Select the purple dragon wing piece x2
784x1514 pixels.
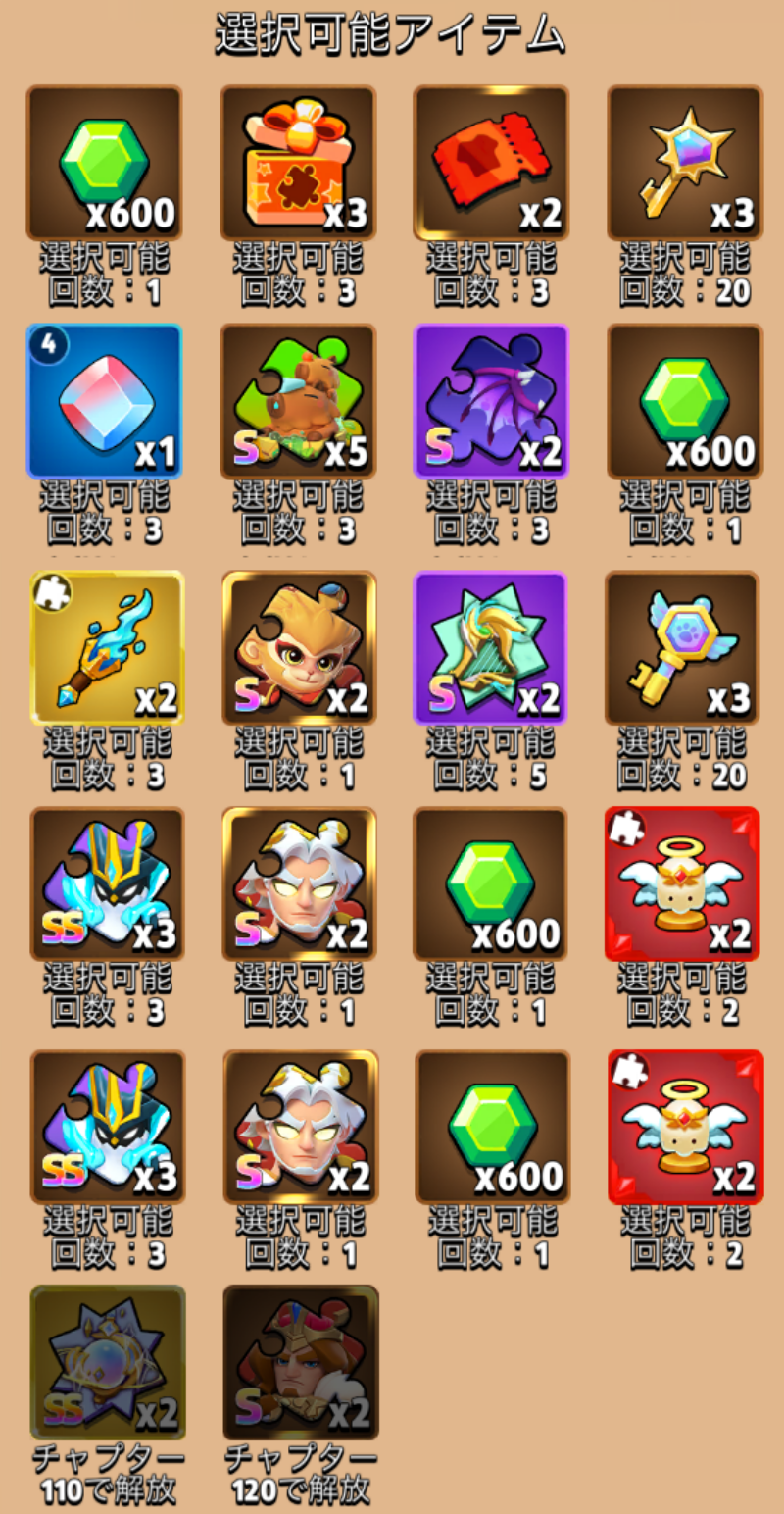491,401
